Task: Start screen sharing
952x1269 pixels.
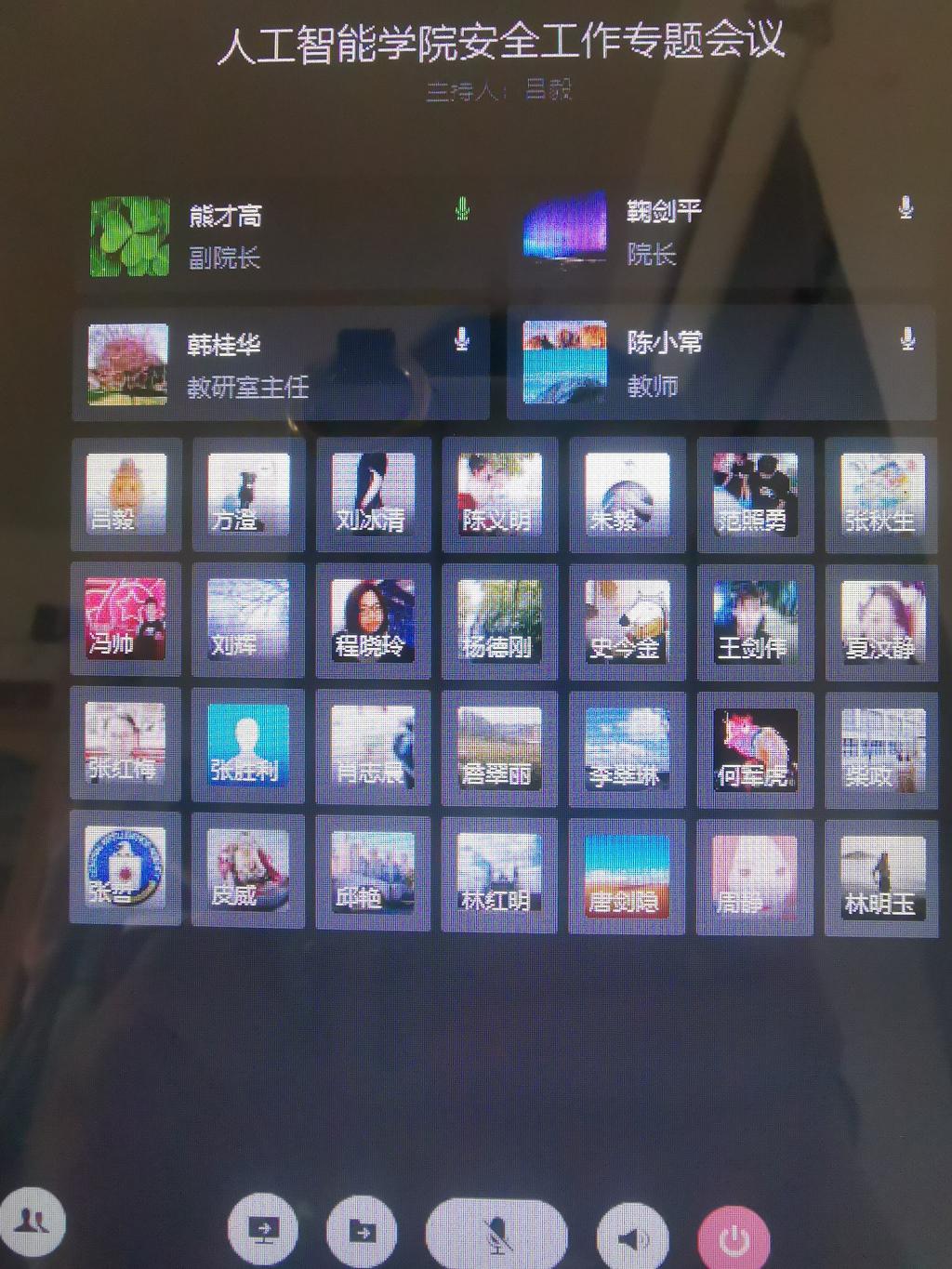Action: pos(263,1231)
